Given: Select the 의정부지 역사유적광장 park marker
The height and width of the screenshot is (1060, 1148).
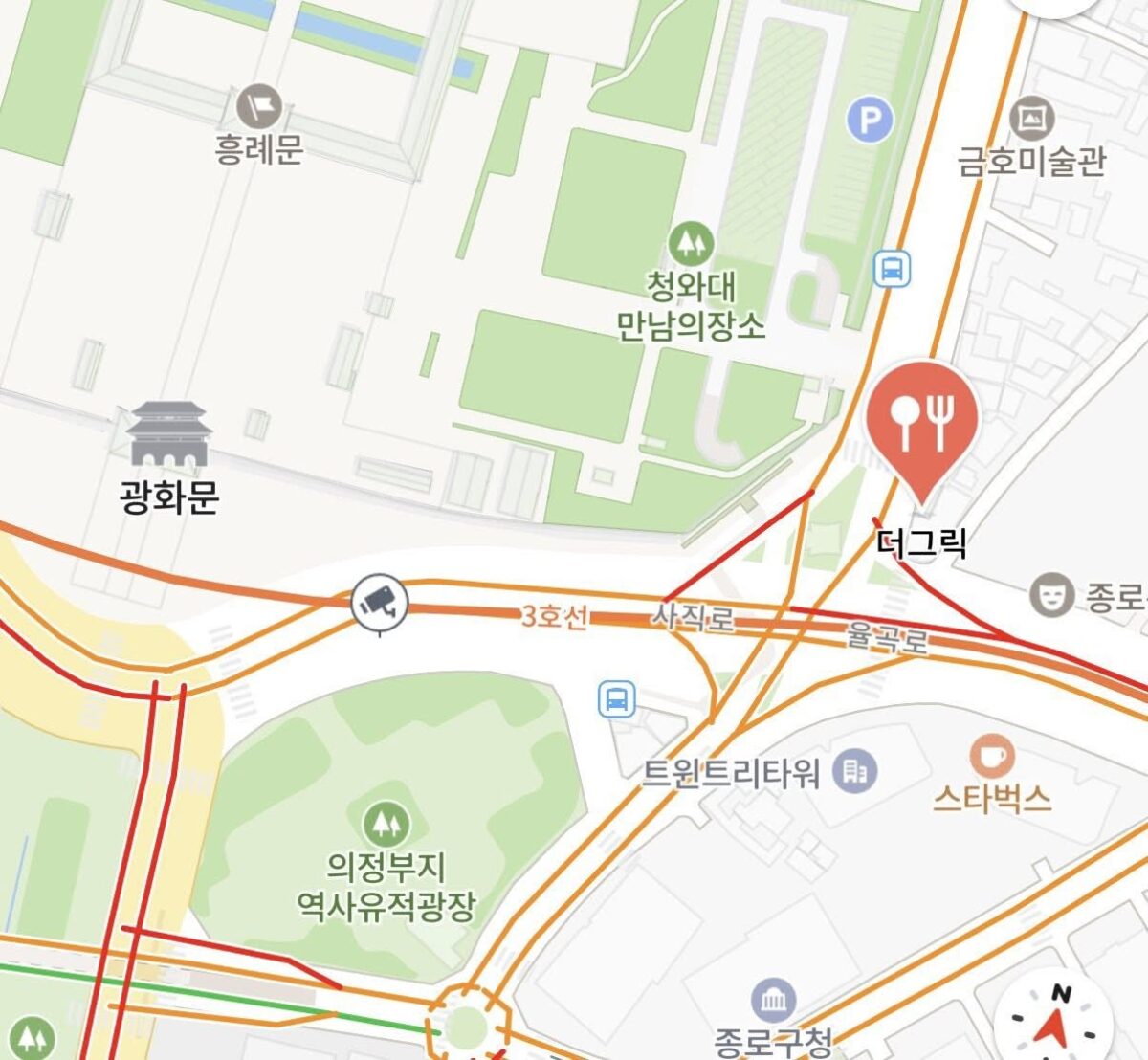Looking at the screenshot, I should 386,824.
